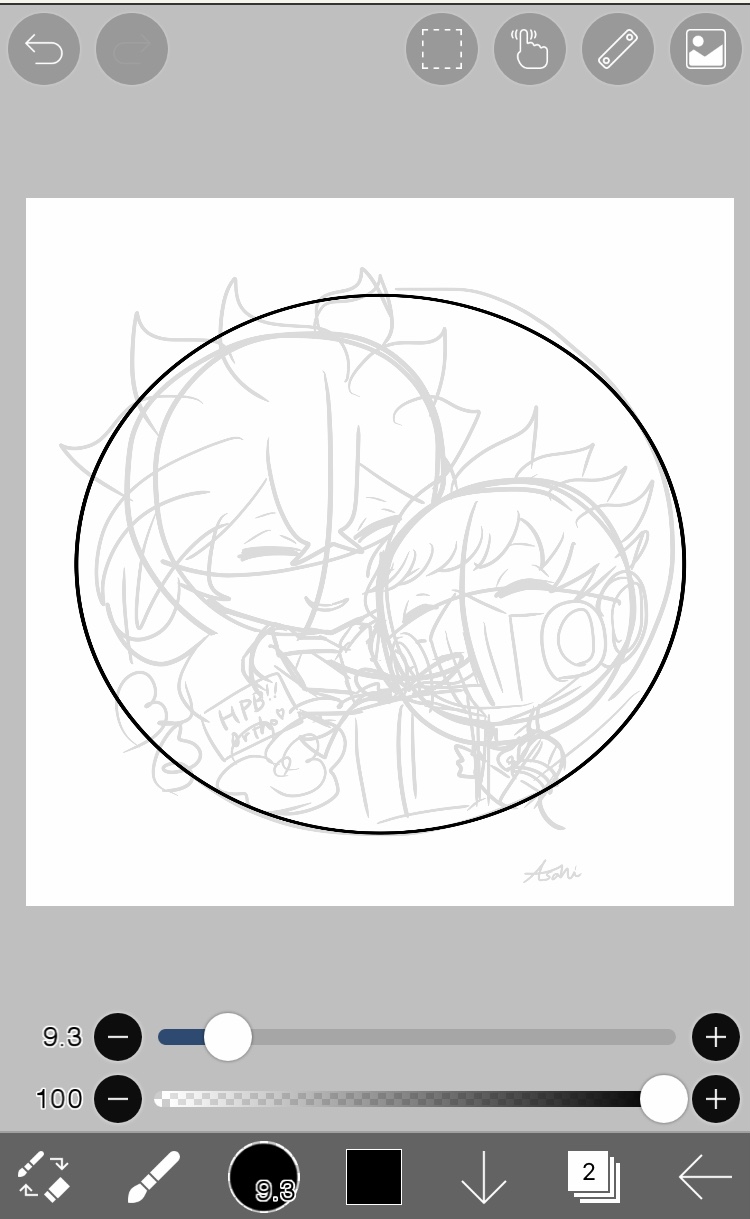Open the ruler tool
This screenshot has width=750, height=1219.
tap(617, 48)
